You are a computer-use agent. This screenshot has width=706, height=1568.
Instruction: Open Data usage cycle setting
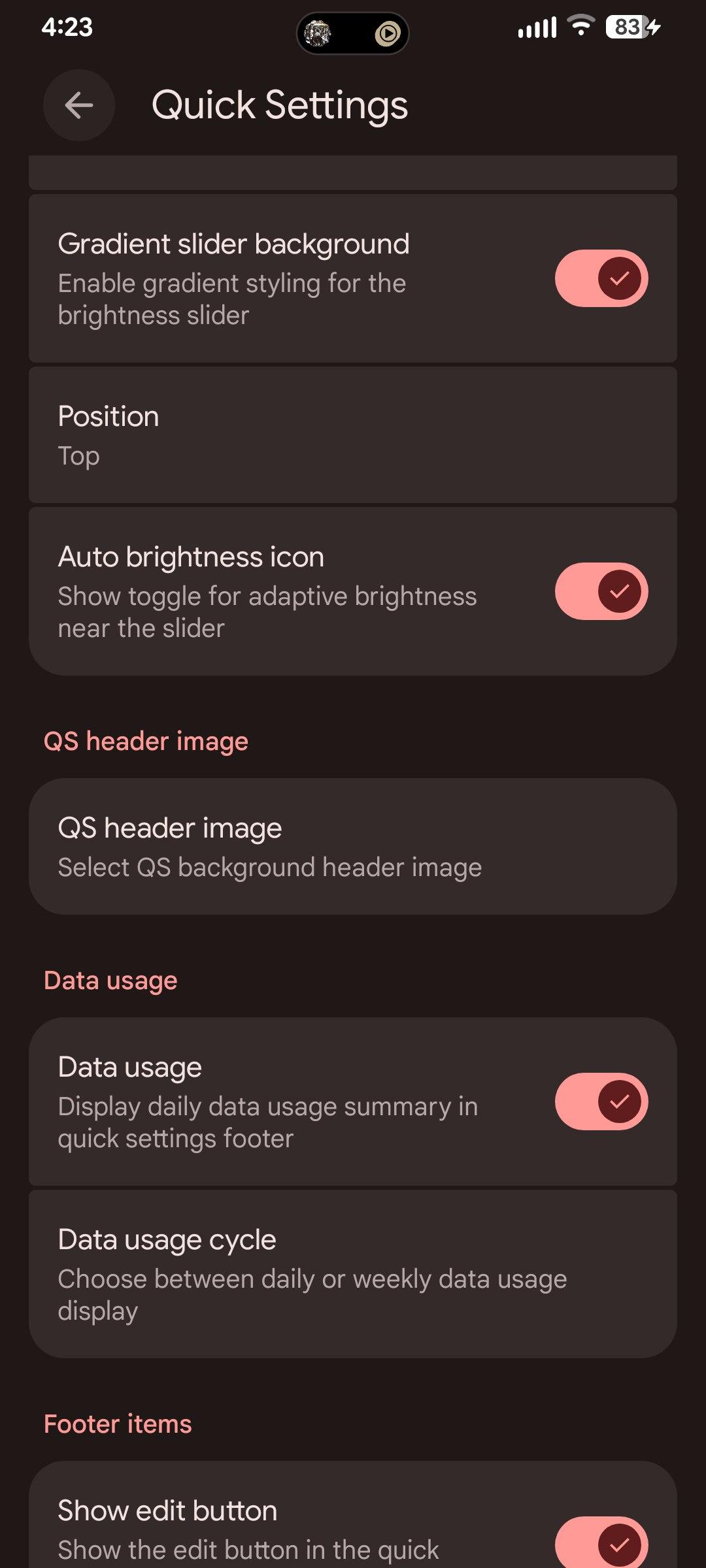tap(353, 1274)
